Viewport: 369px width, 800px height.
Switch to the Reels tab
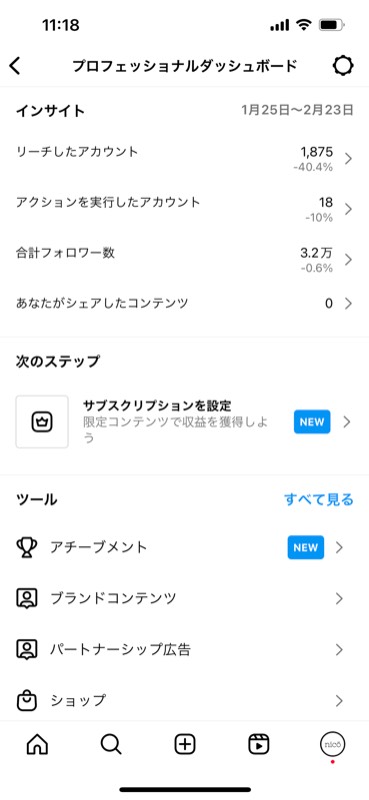point(259,745)
